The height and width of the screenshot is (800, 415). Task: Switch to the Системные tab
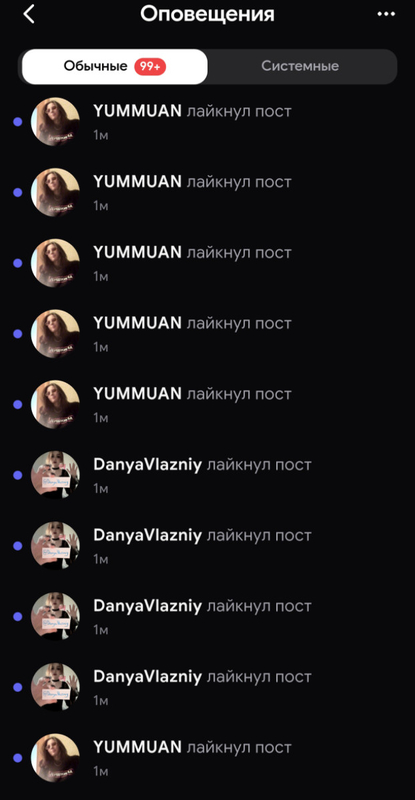coord(302,66)
